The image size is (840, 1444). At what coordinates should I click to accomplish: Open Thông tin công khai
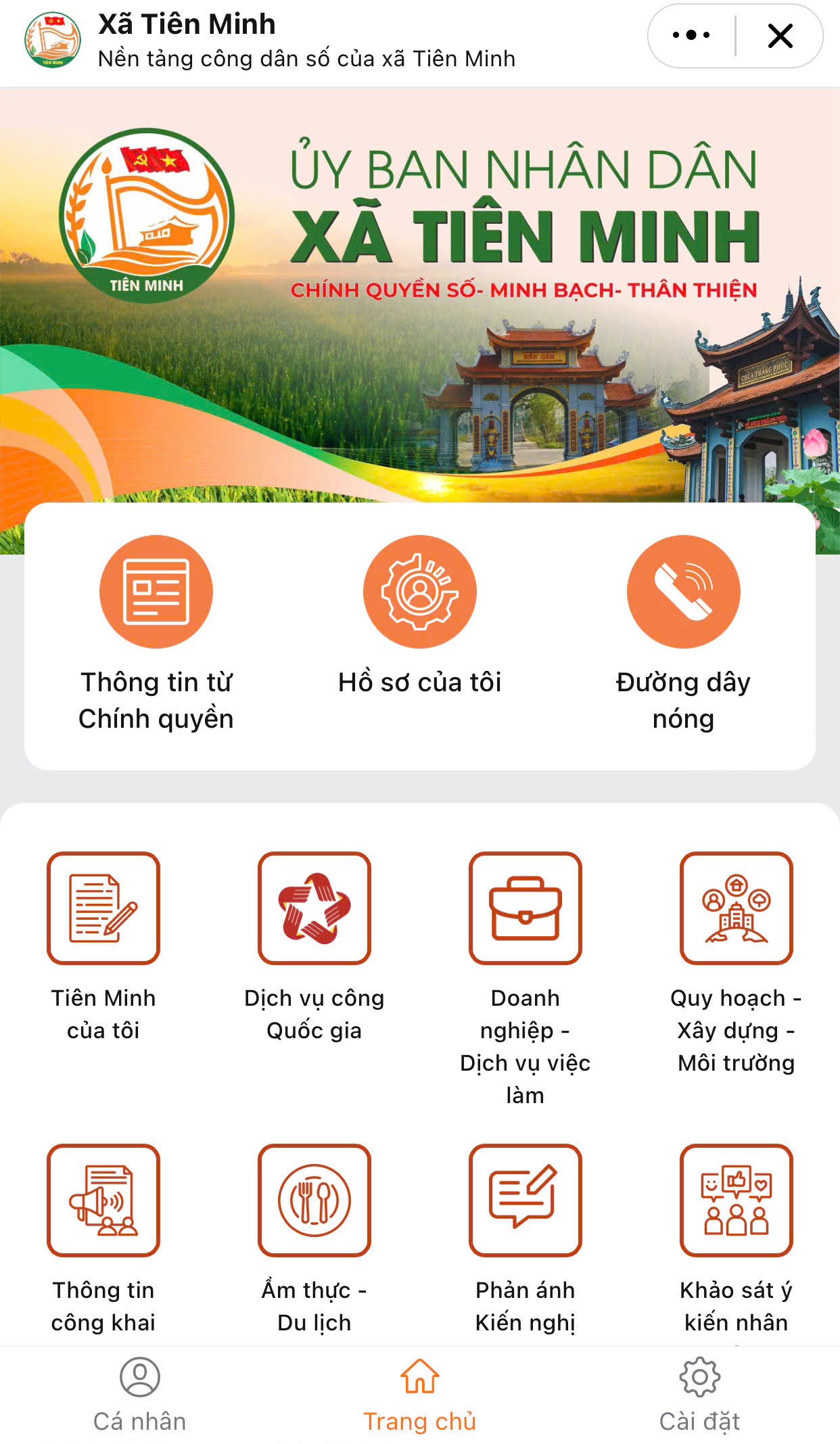[x=103, y=1200]
